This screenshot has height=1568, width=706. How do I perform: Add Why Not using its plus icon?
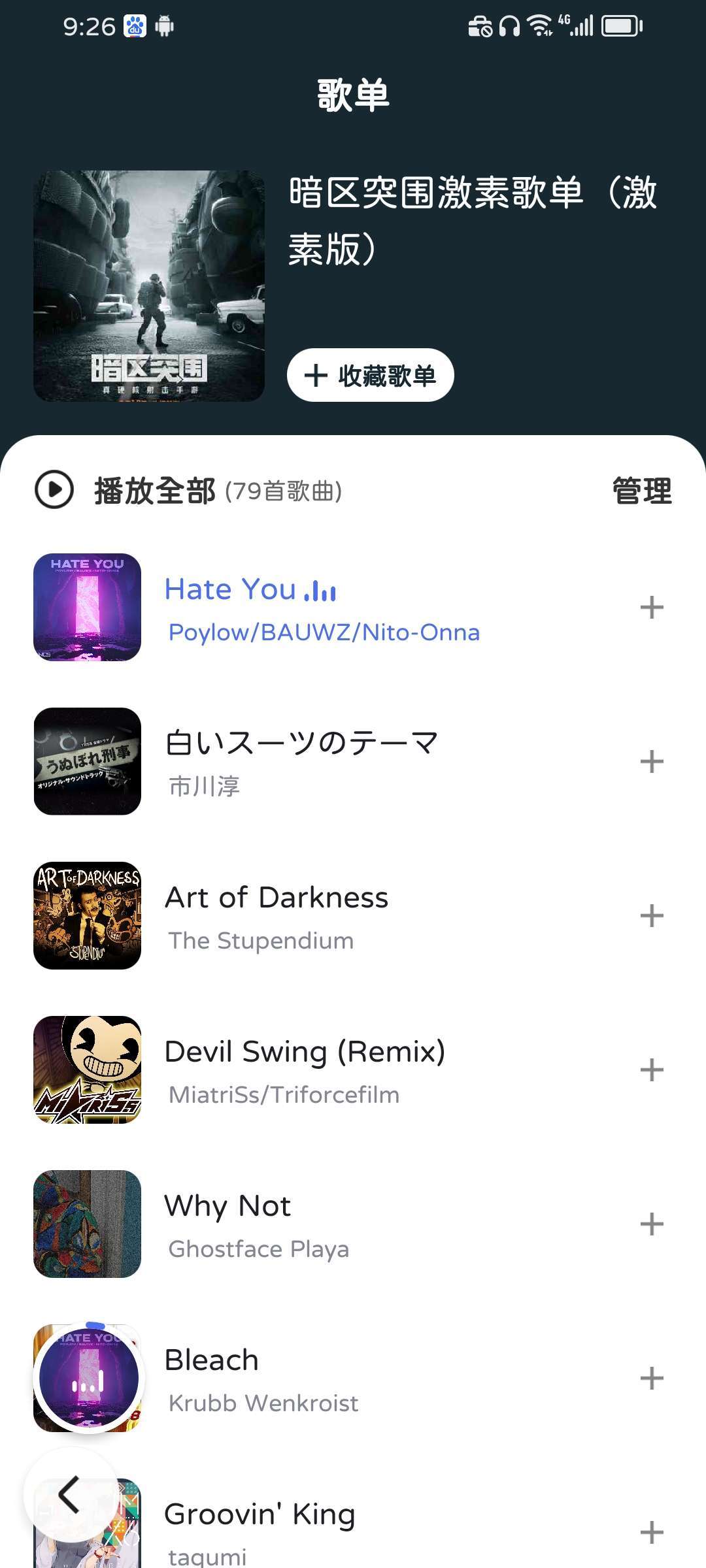651,1224
